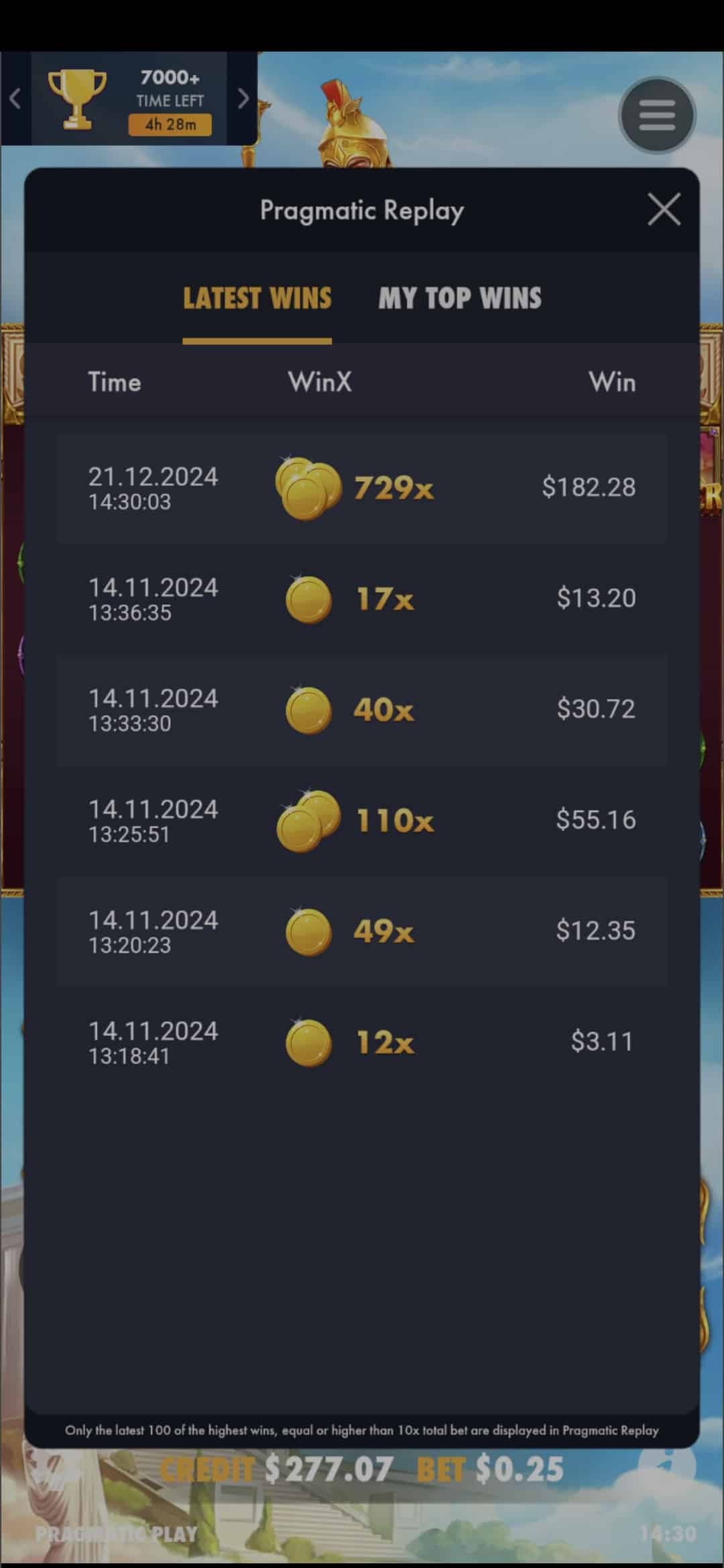This screenshot has height=1568, width=724.
Task: Go to previous tournament banner arrow
Action: (15, 99)
